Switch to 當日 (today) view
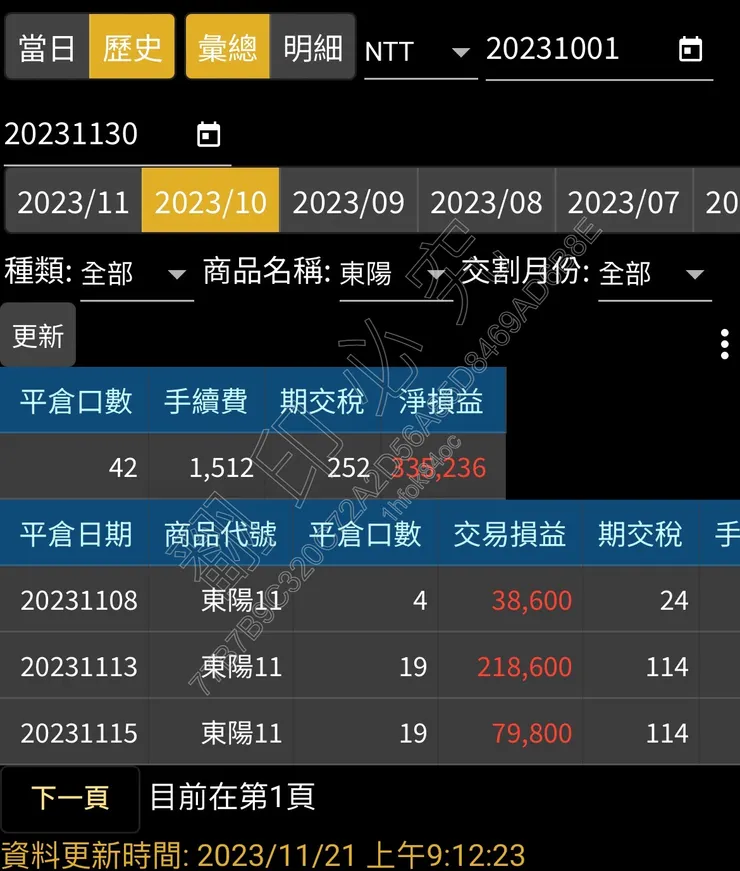 [46, 47]
